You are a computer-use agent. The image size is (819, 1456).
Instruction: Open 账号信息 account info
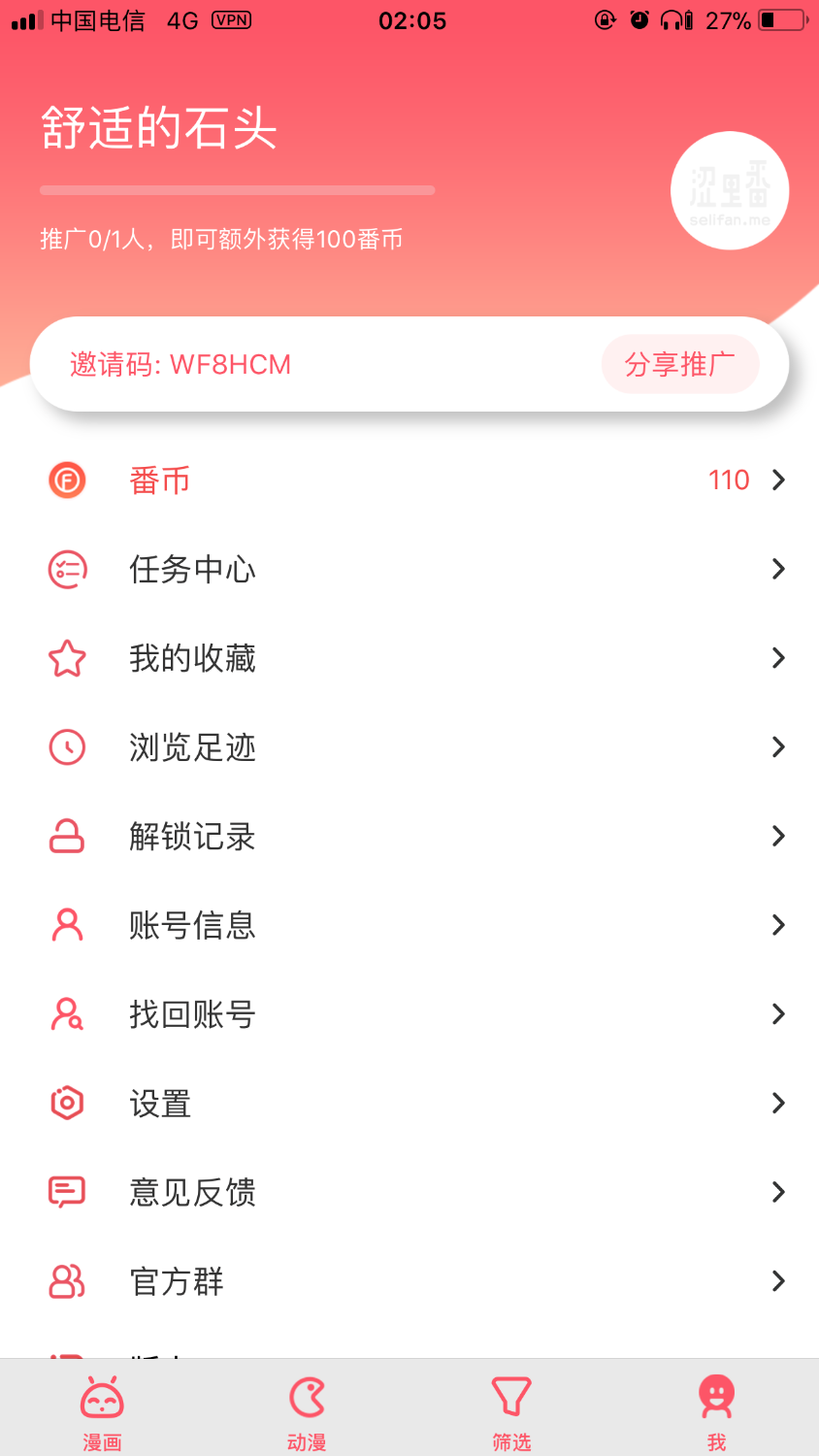tap(409, 925)
